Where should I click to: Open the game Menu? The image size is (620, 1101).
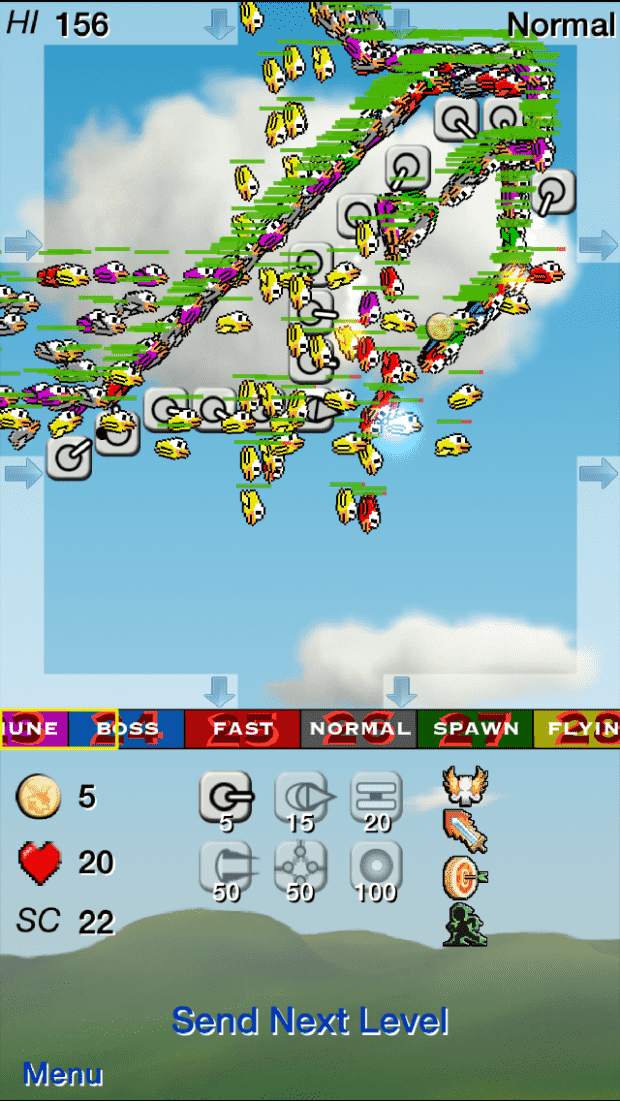62,1074
